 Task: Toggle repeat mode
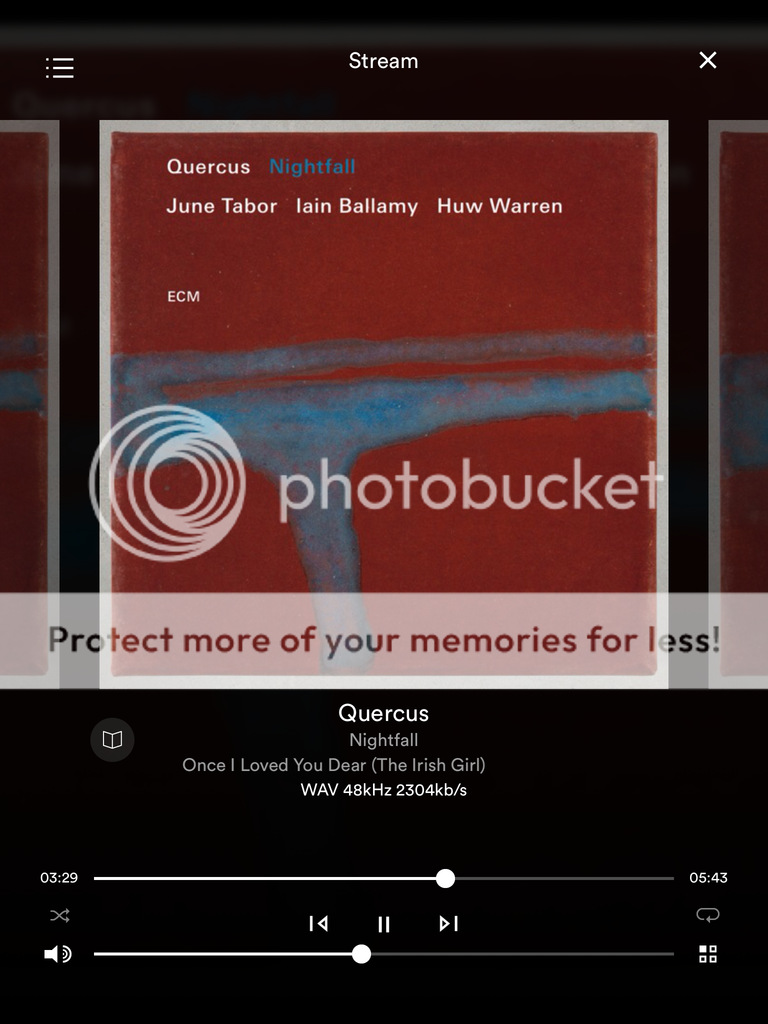coord(708,915)
